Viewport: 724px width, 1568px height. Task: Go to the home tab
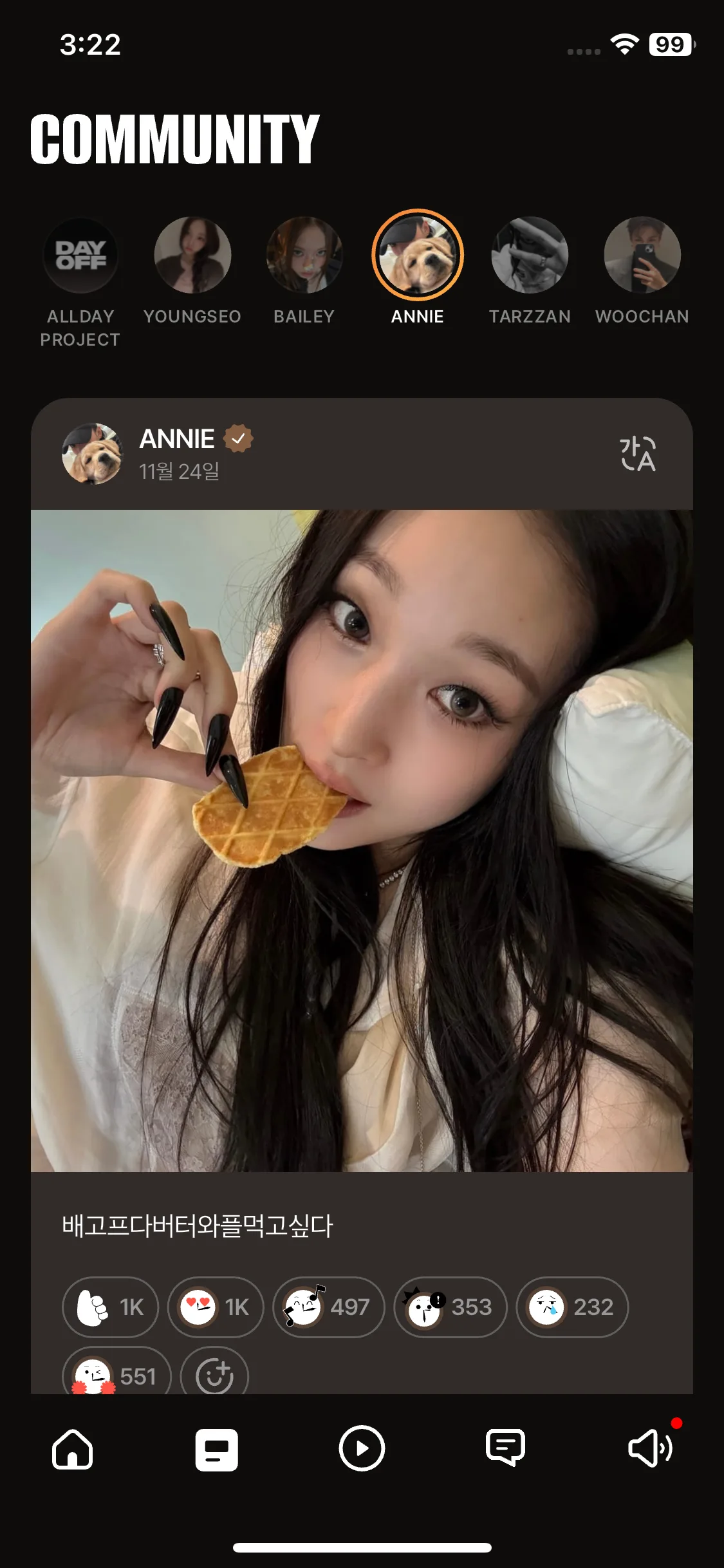72,1450
